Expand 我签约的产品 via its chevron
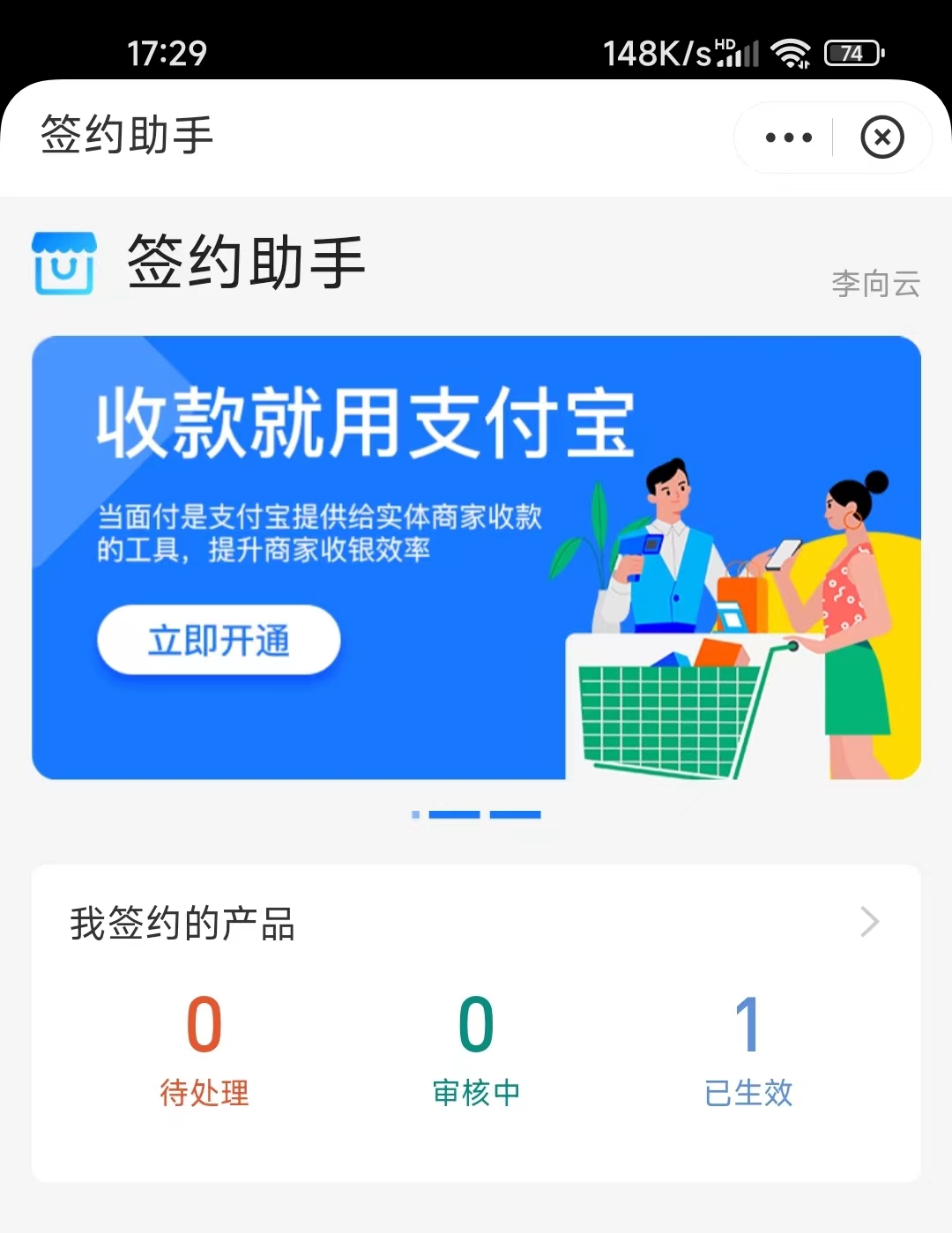 pyautogui.click(x=869, y=922)
